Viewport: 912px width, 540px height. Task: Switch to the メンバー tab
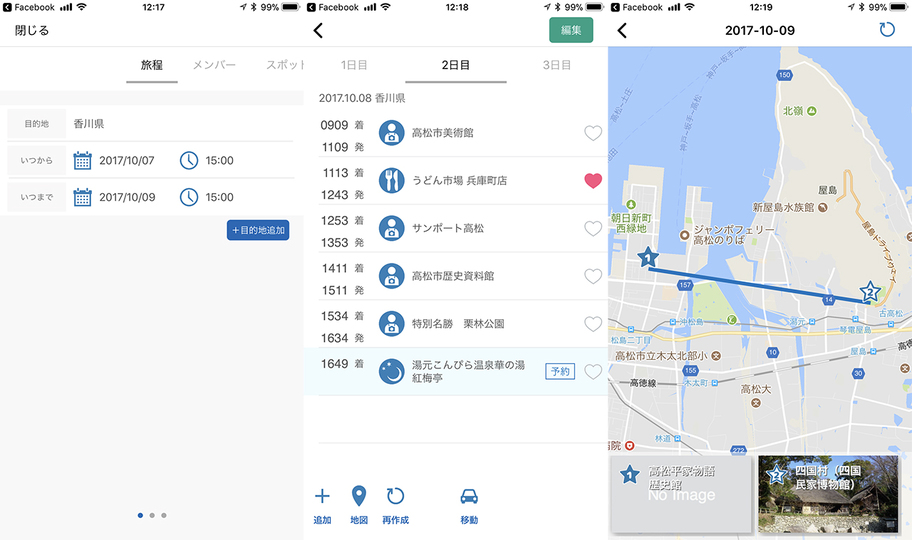(214, 64)
